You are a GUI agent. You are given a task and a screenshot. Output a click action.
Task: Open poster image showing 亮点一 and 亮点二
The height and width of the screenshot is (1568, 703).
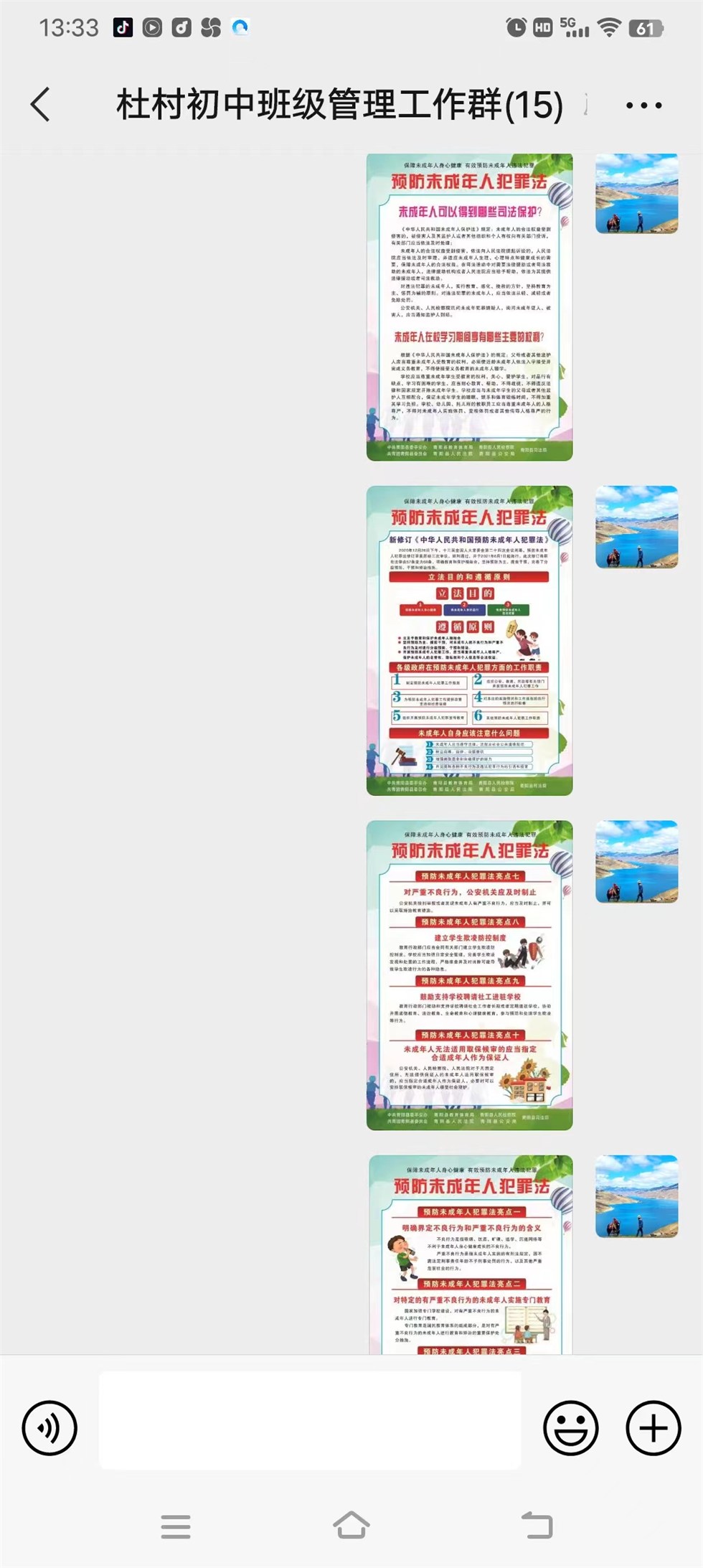(471, 1254)
